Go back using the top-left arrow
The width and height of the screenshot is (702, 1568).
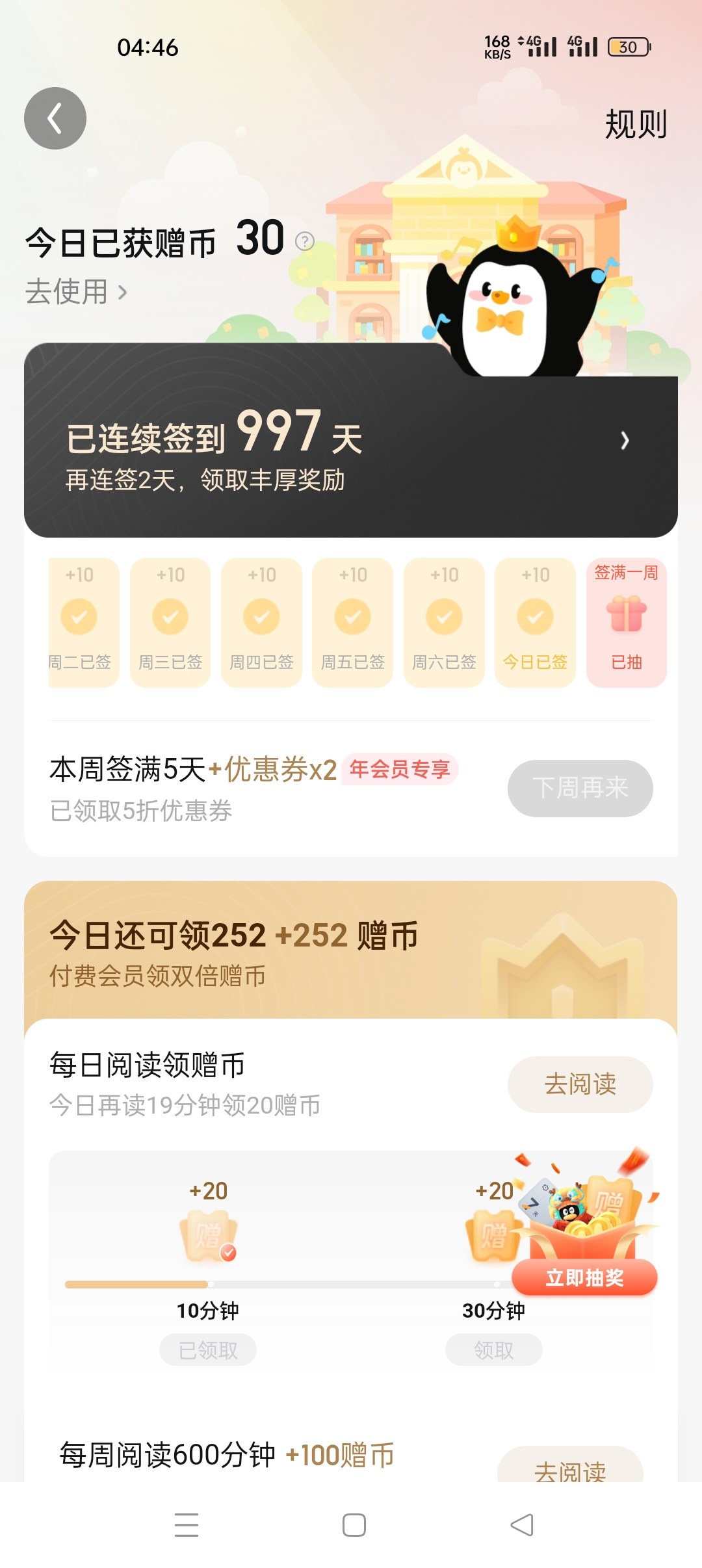(55, 118)
